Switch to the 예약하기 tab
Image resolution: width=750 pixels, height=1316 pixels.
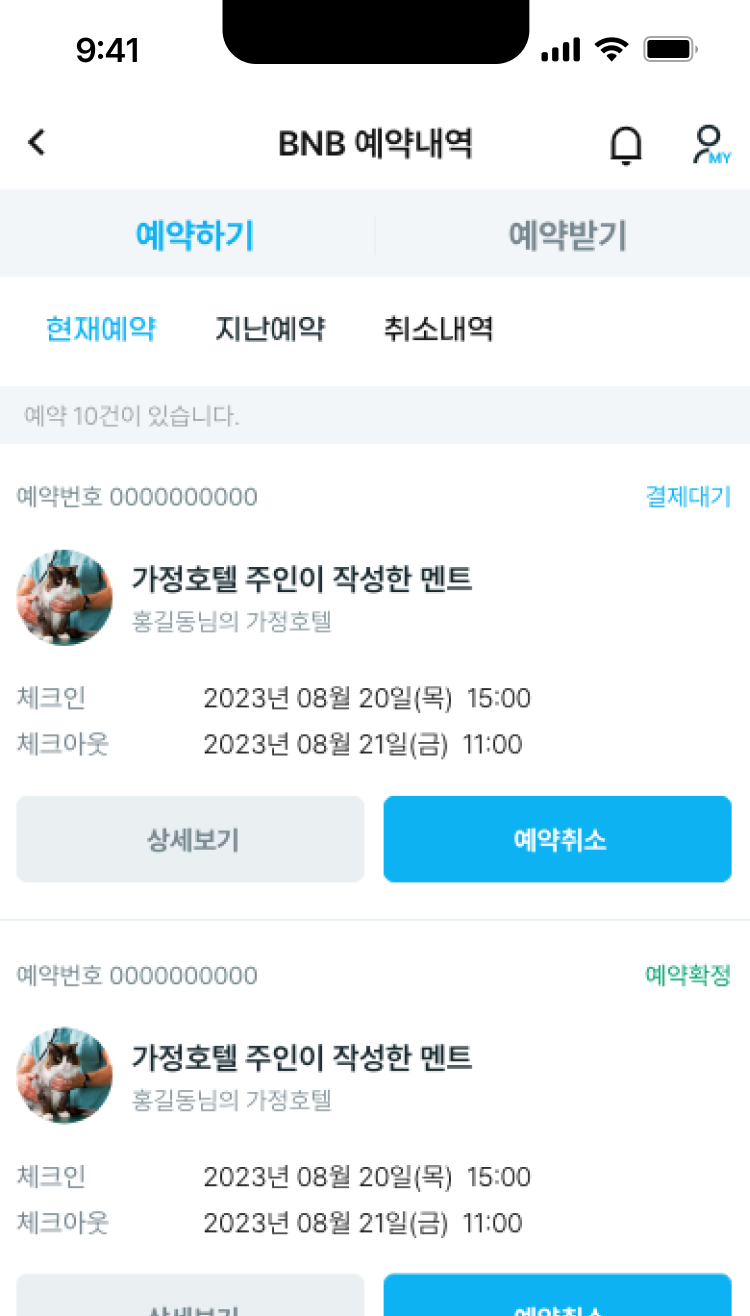coord(195,236)
